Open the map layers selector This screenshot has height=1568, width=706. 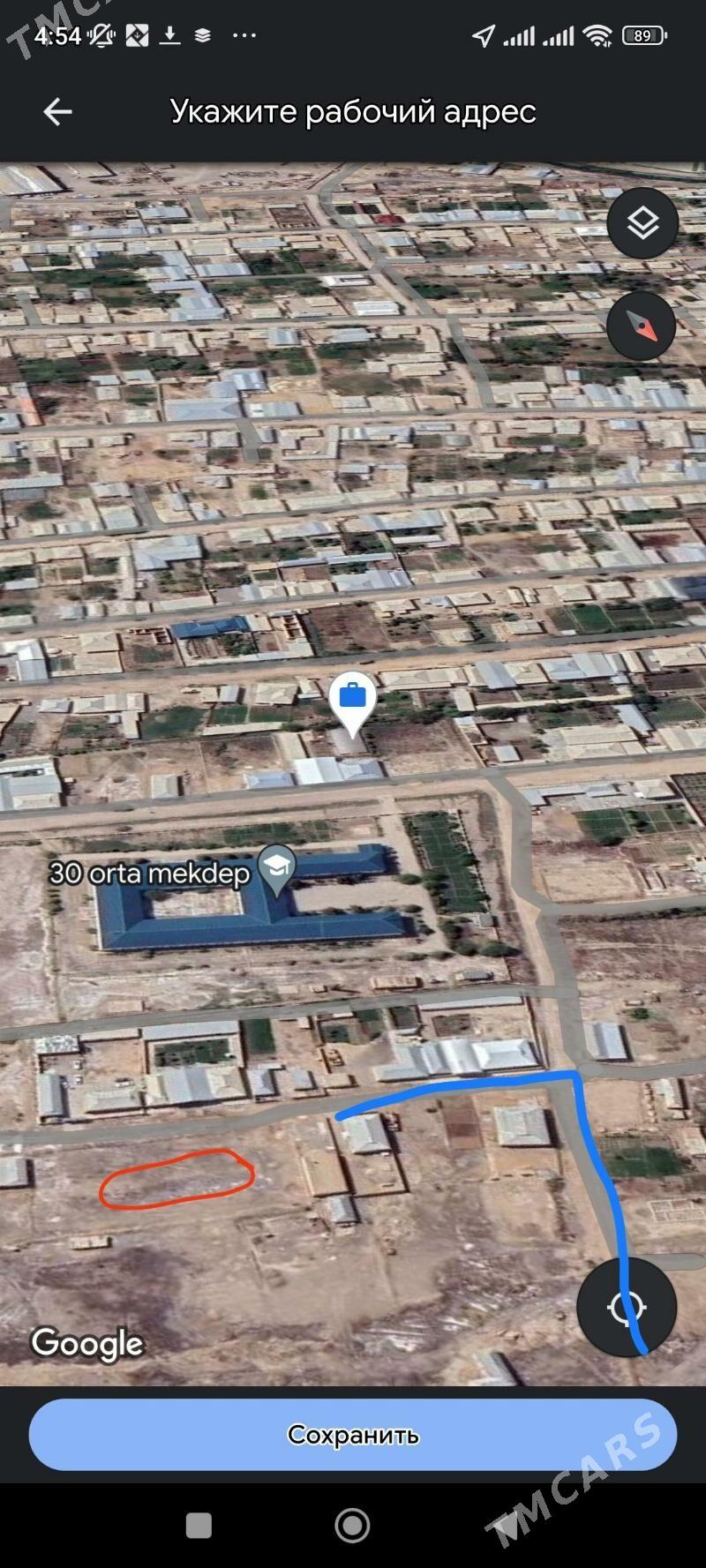point(642,223)
